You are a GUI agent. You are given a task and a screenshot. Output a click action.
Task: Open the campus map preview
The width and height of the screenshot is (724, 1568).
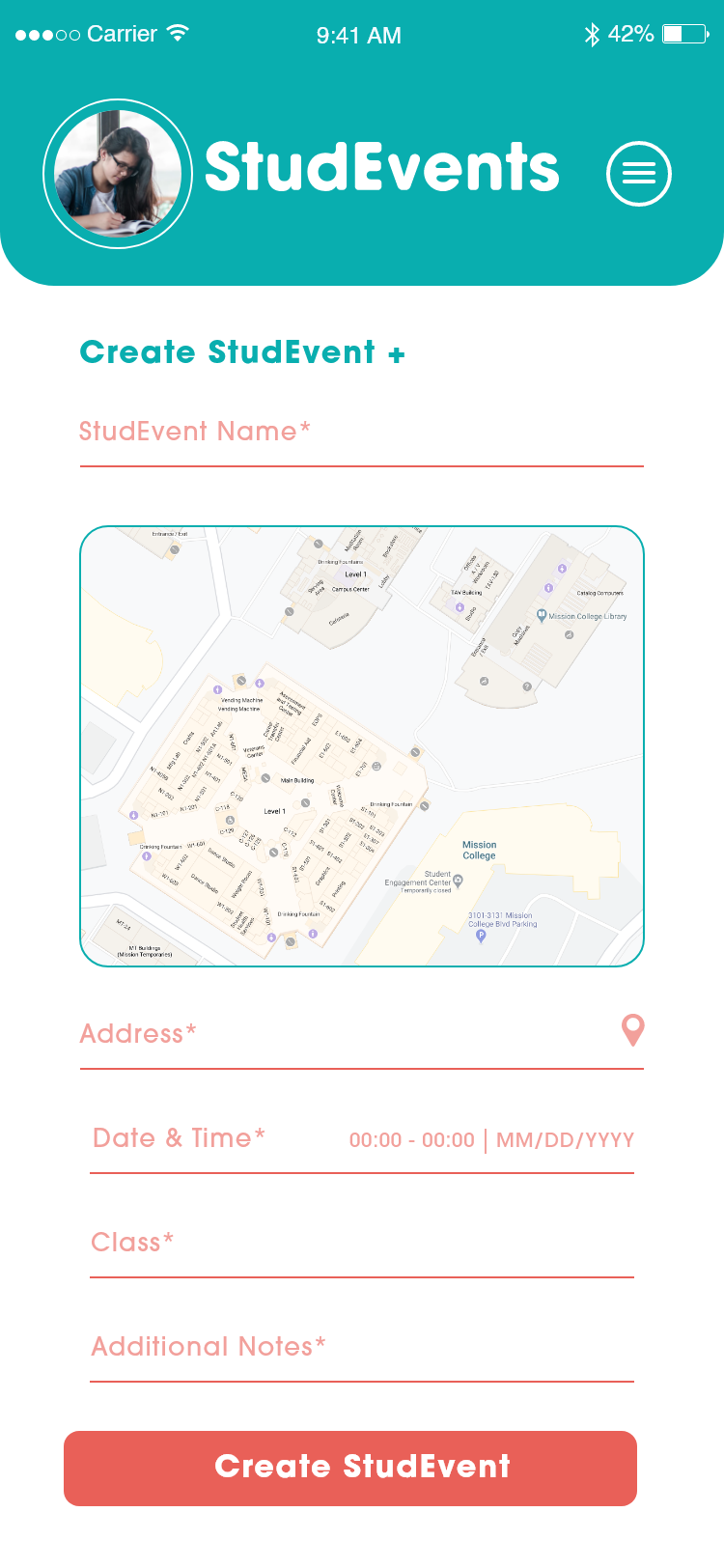point(362,746)
